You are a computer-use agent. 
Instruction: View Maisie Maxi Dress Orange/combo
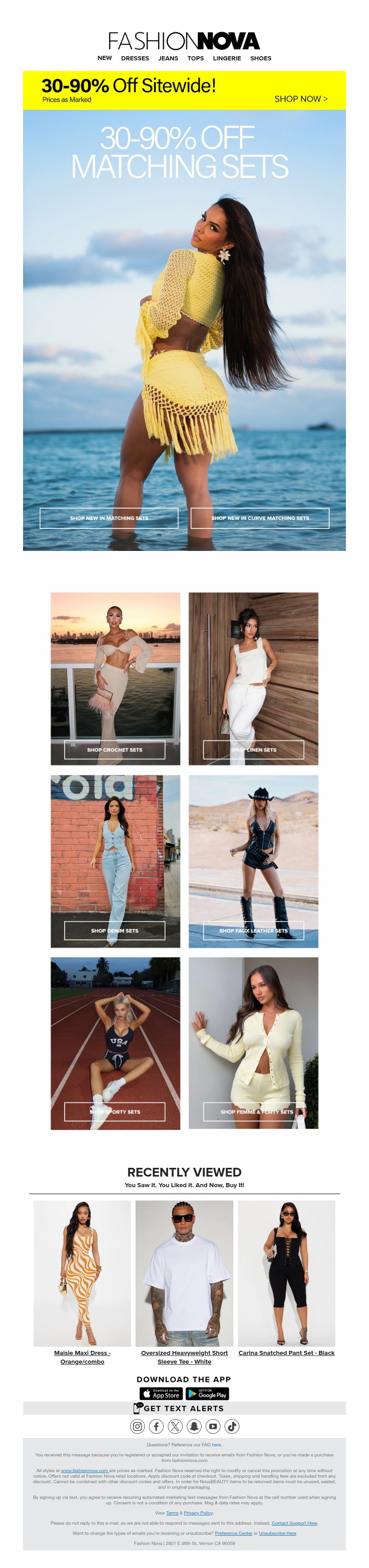(82, 1357)
